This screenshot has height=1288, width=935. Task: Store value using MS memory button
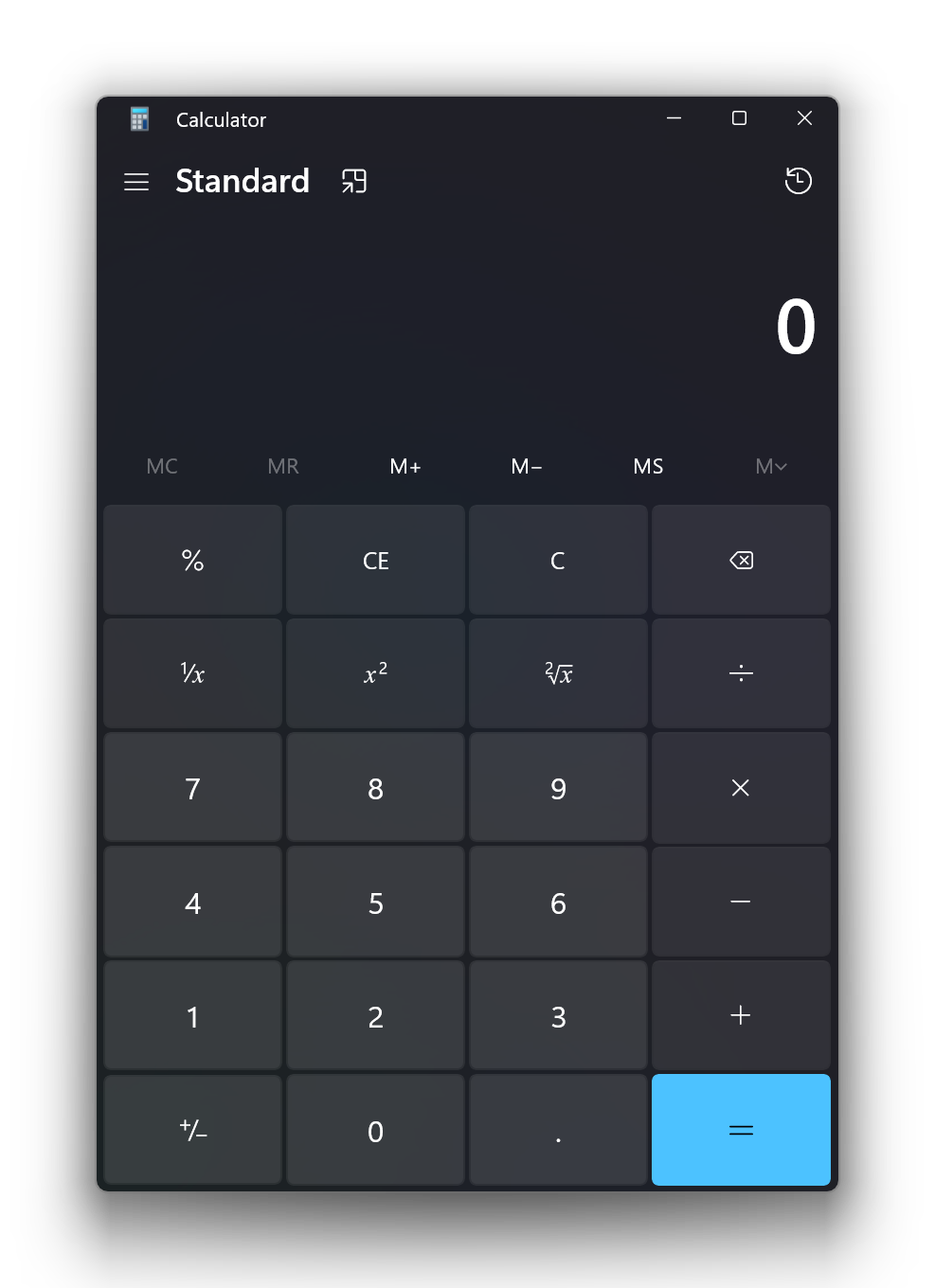click(648, 466)
